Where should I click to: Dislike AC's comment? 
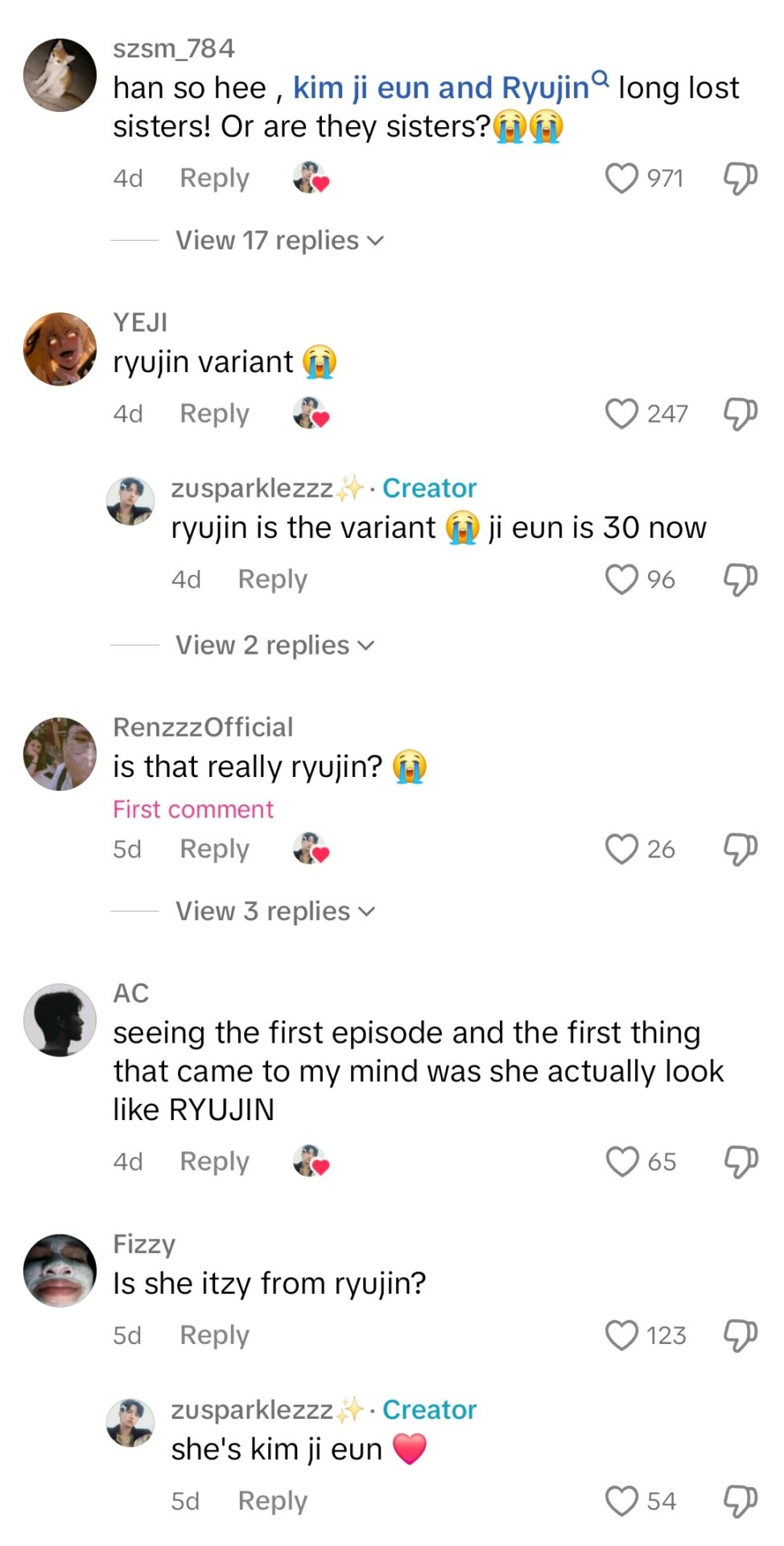coord(740,1162)
